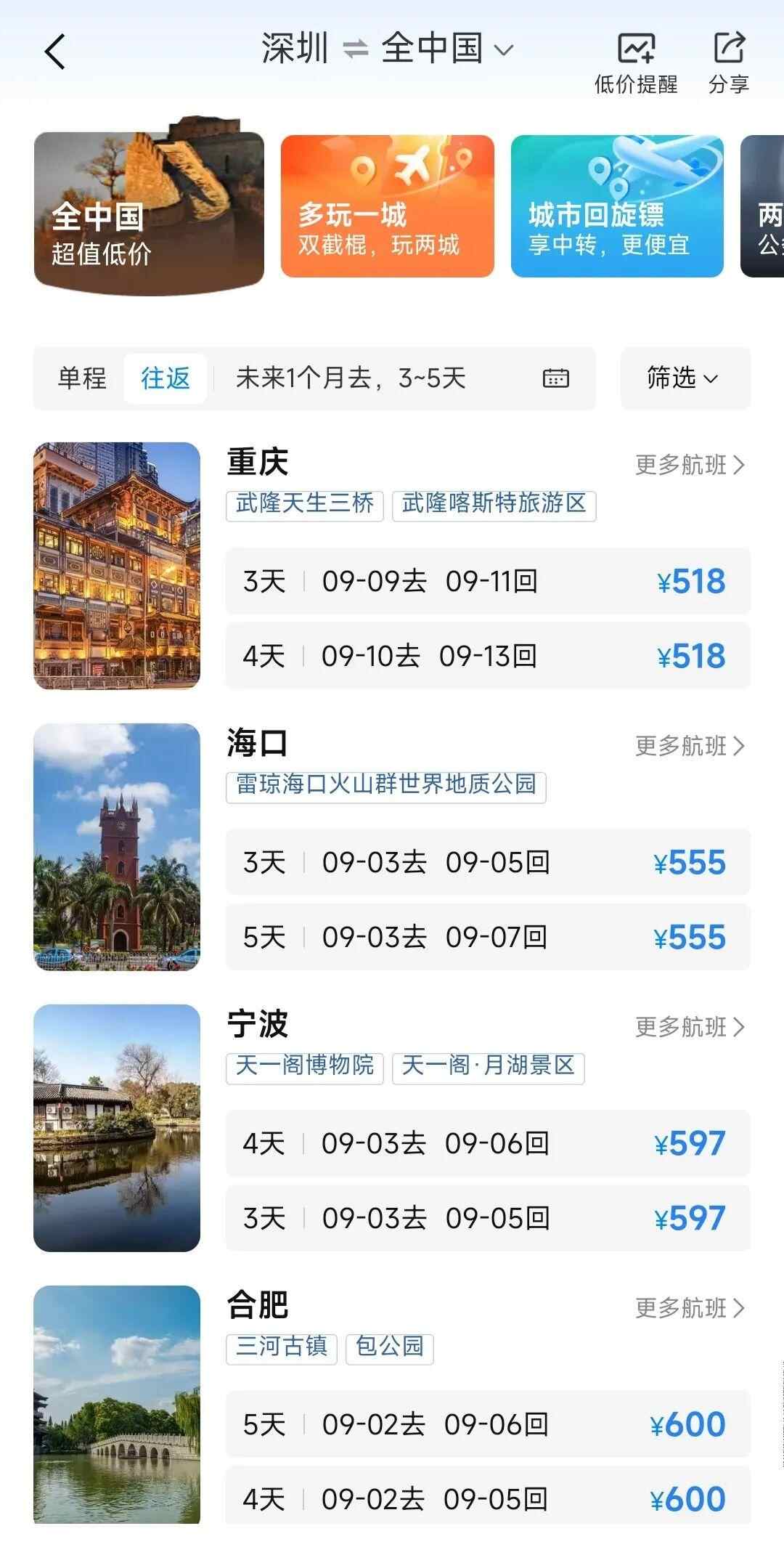The height and width of the screenshot is (1563, 784).
Task: Tap the 天一阁博物院 attraction tag
Action: point(305,1066)
